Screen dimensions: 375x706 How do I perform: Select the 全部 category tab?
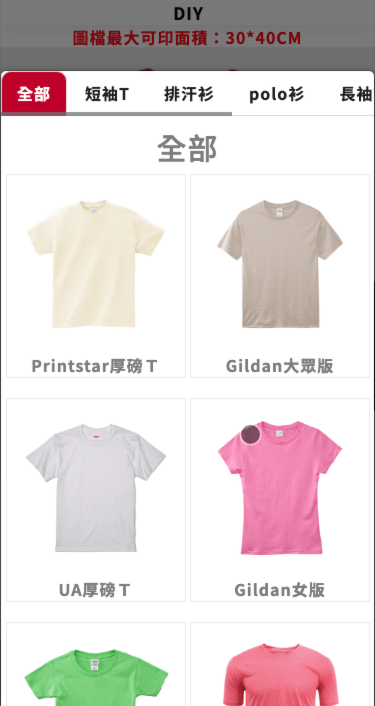[34, 94]
